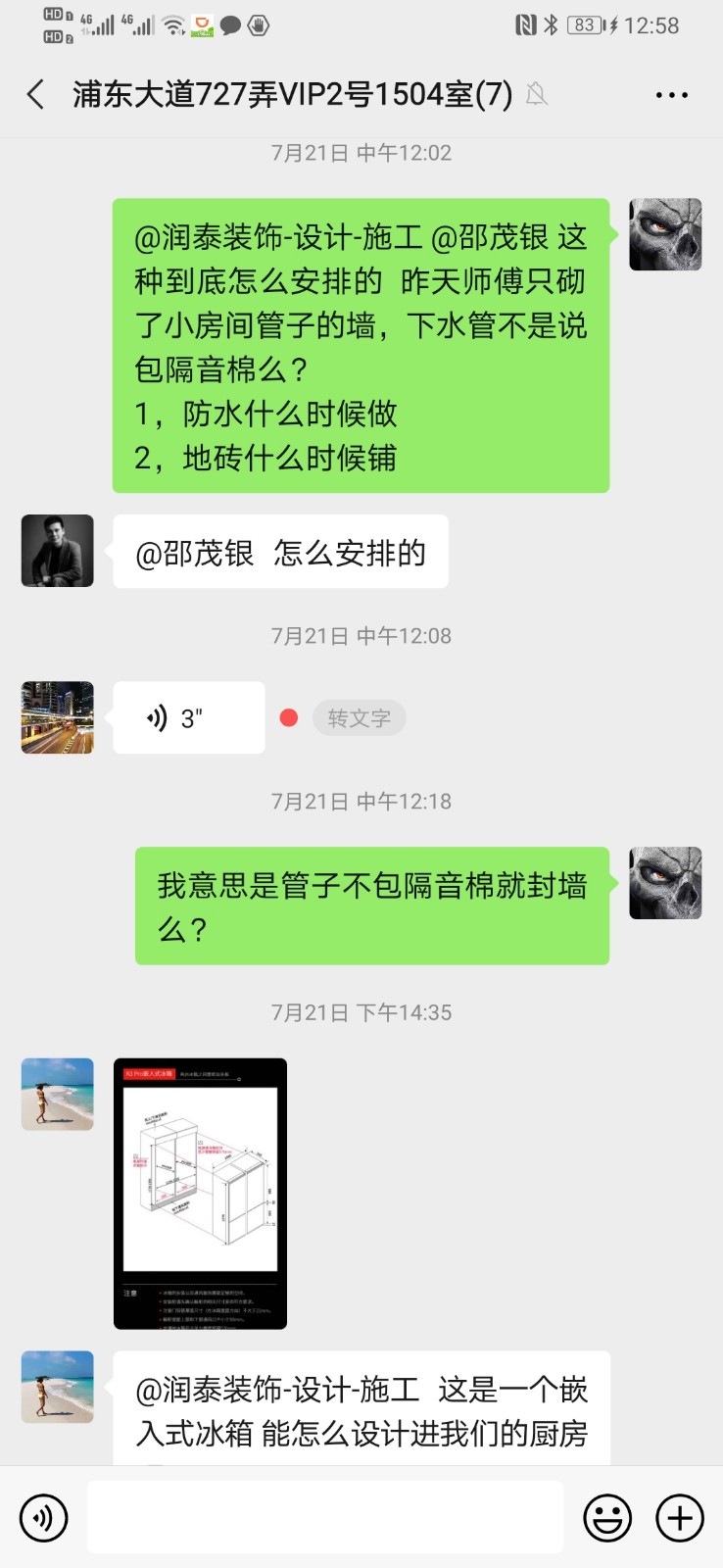Screen dimensions: 723x1568
Task: Play the 3-second voice message
Action: pos(188,718)
